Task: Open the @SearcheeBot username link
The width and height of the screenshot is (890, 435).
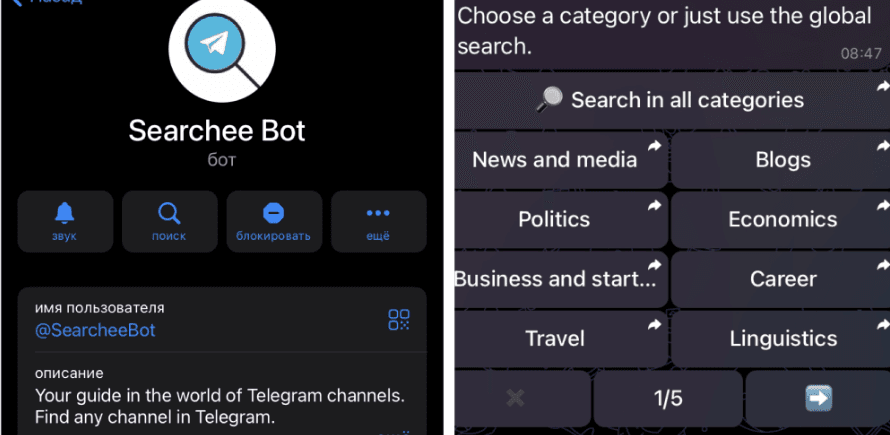Action: coord(95,330)
